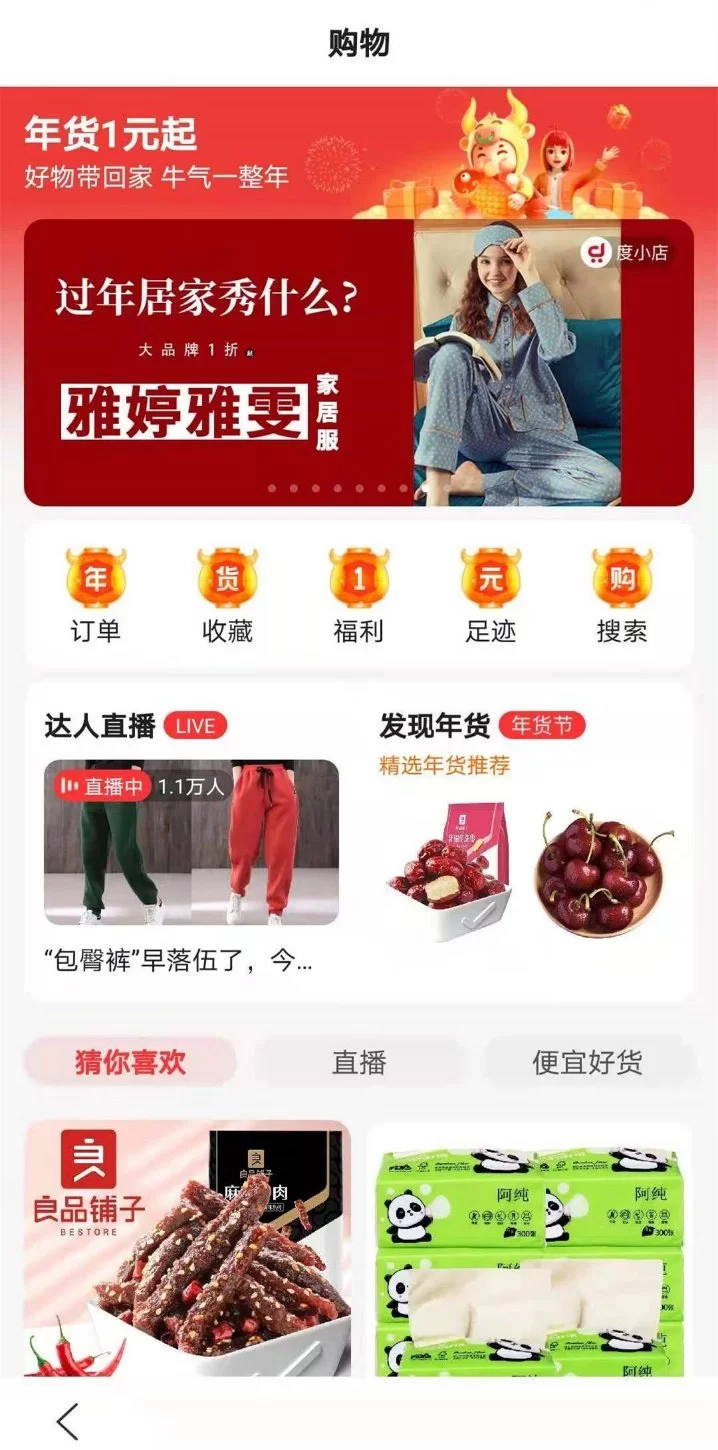View 足迹 browsing history
The height and width of the screenshot is (1450, 718).
490,596
